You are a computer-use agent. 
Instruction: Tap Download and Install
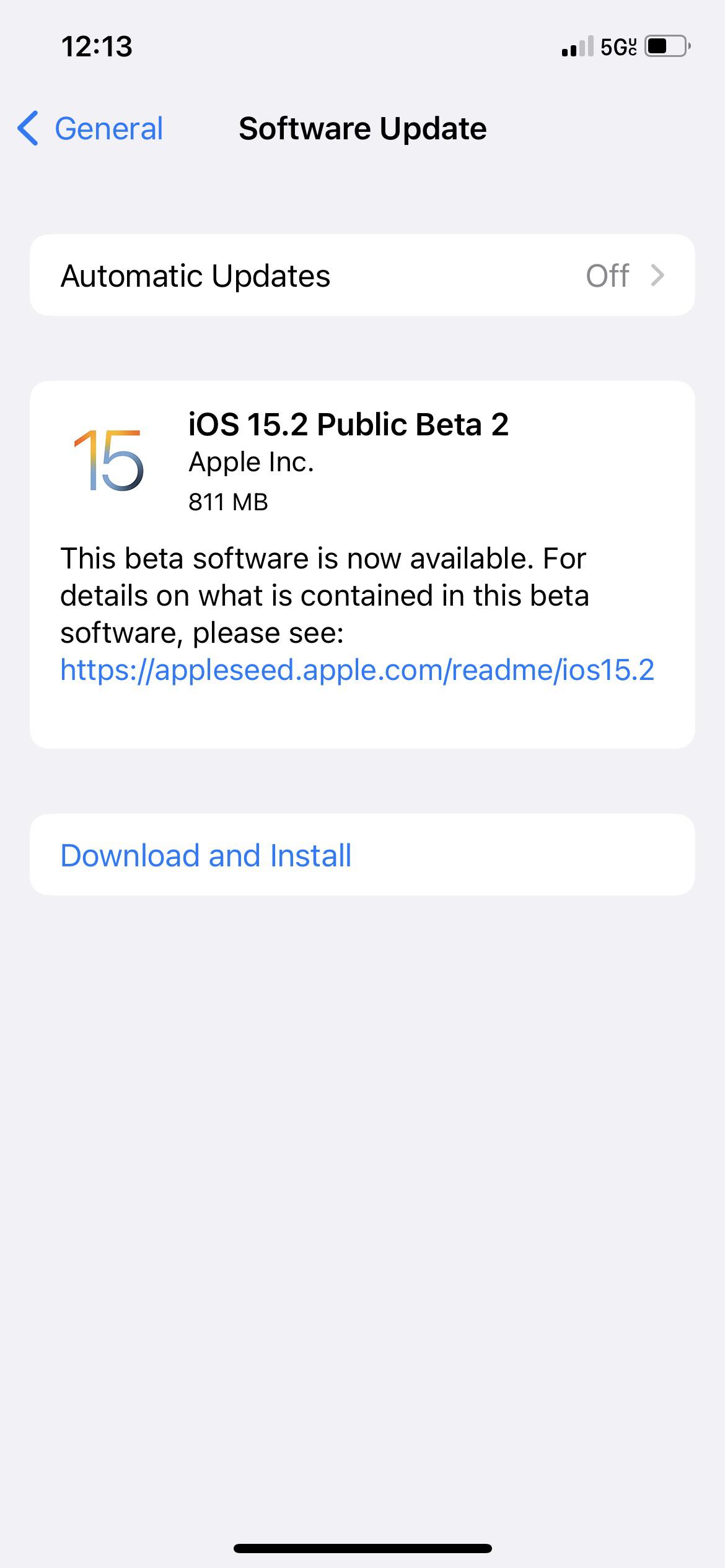[206, 855]
